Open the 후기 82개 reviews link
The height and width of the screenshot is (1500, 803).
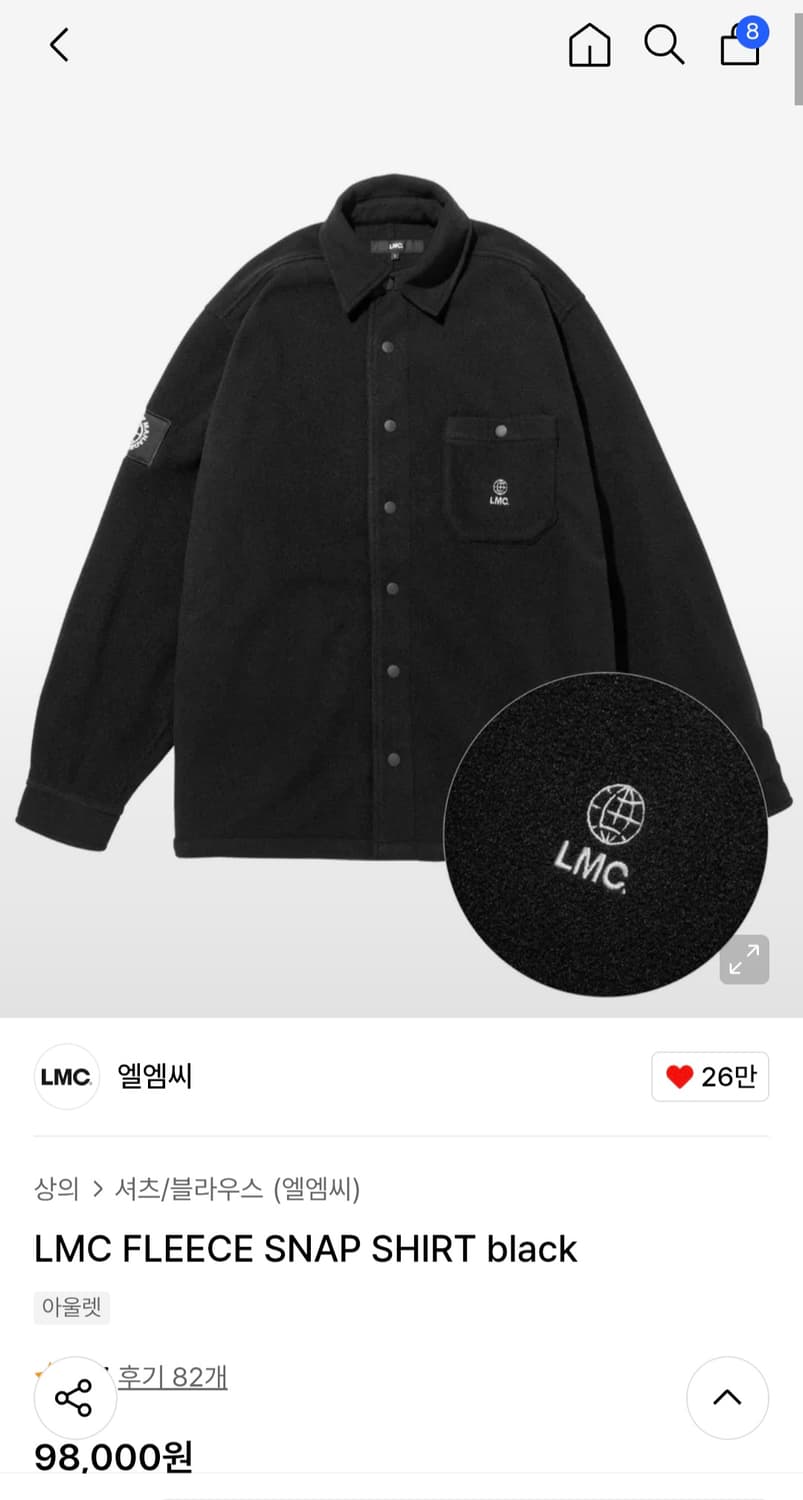[x=175, y=1377]
